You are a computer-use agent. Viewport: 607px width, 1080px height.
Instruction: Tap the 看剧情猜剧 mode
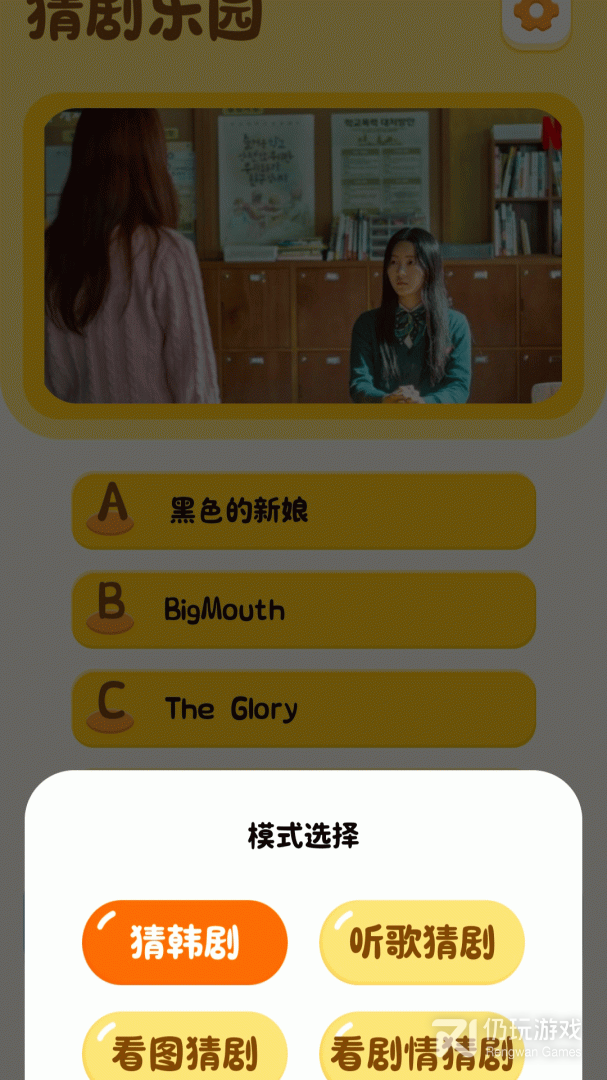[422, 1046]
